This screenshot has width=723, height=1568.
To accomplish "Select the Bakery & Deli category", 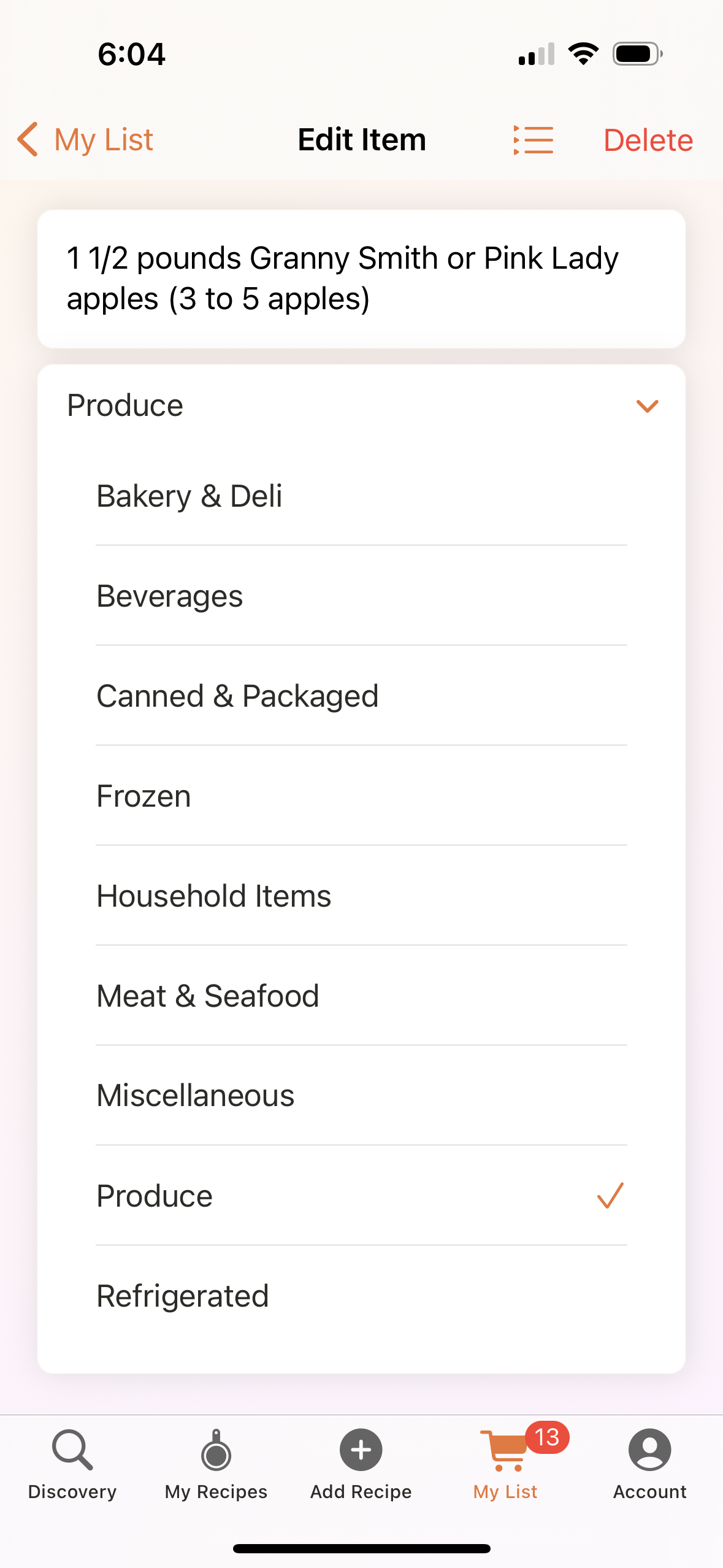I will coord(361,496).
